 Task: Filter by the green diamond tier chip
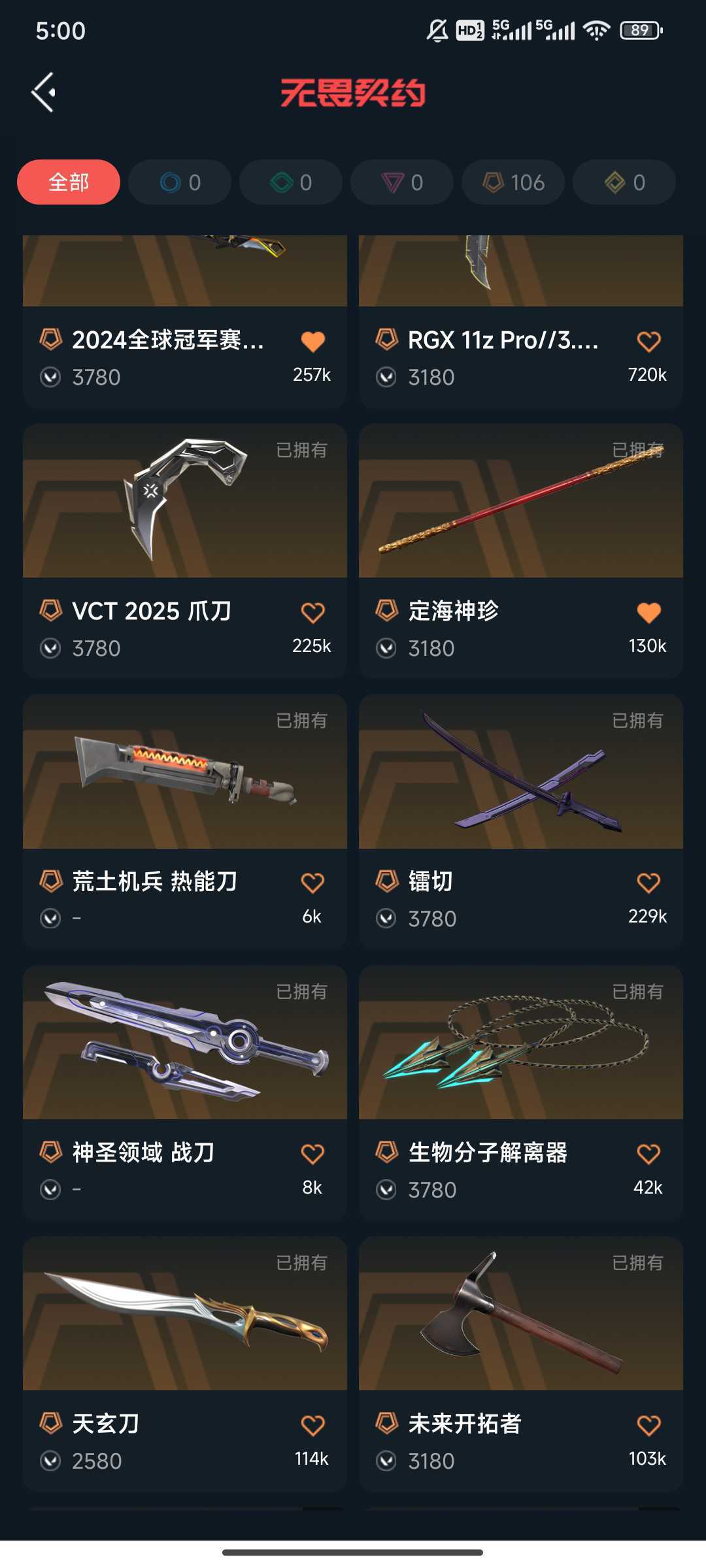[x=291, y=182]
